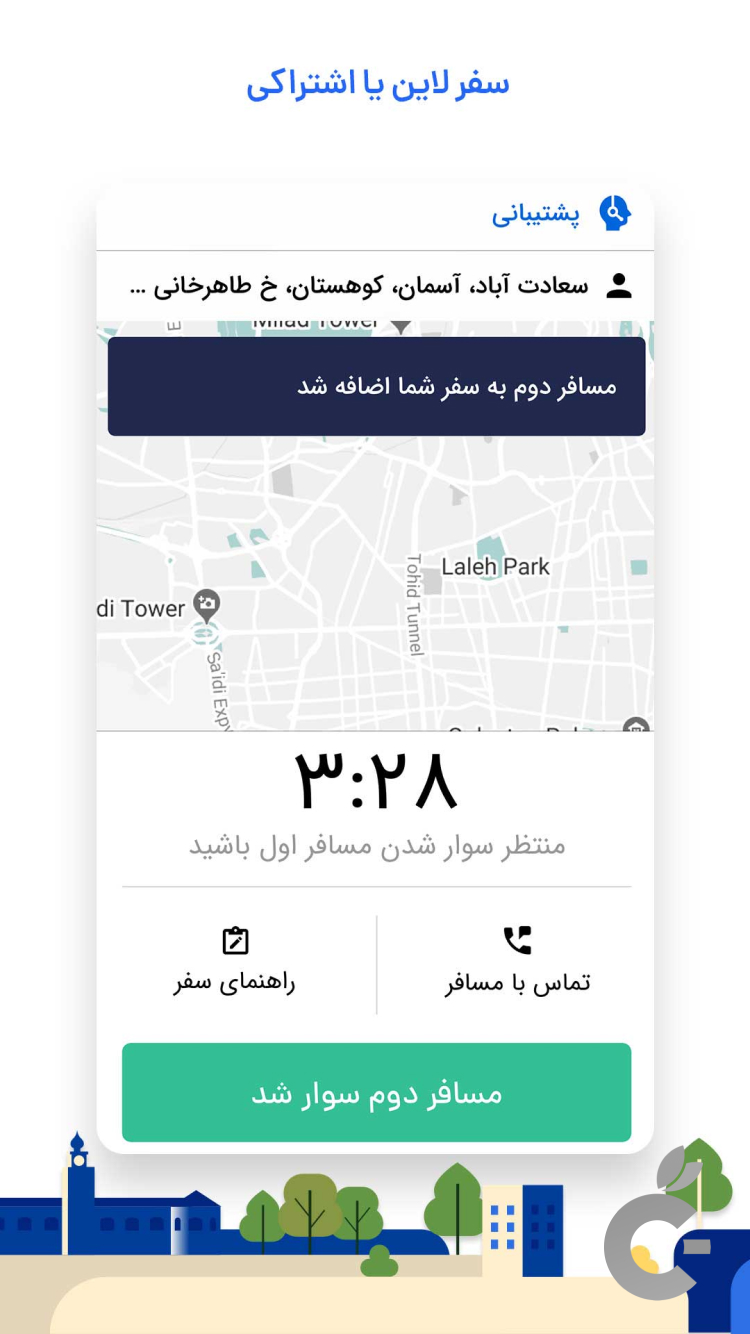This screenshot has height=1334, width=750.
Task: Click the passenger silhouette icon beside the address
Action: pyautogui.click(x=619, y=284)
